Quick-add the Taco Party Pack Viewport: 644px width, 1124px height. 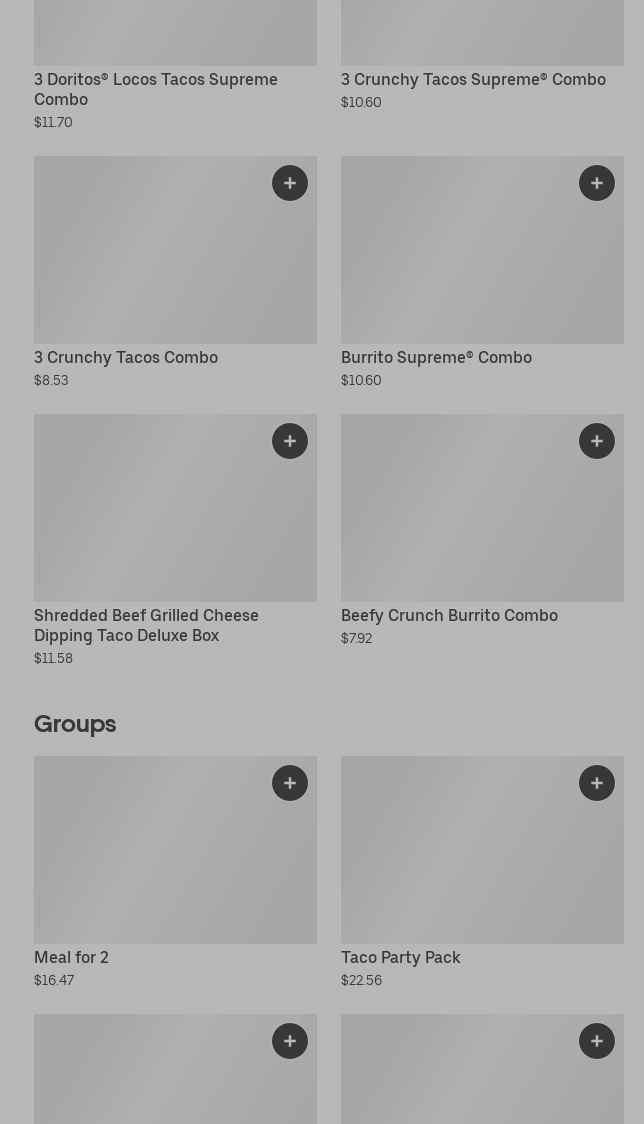(x=597, y=783)
